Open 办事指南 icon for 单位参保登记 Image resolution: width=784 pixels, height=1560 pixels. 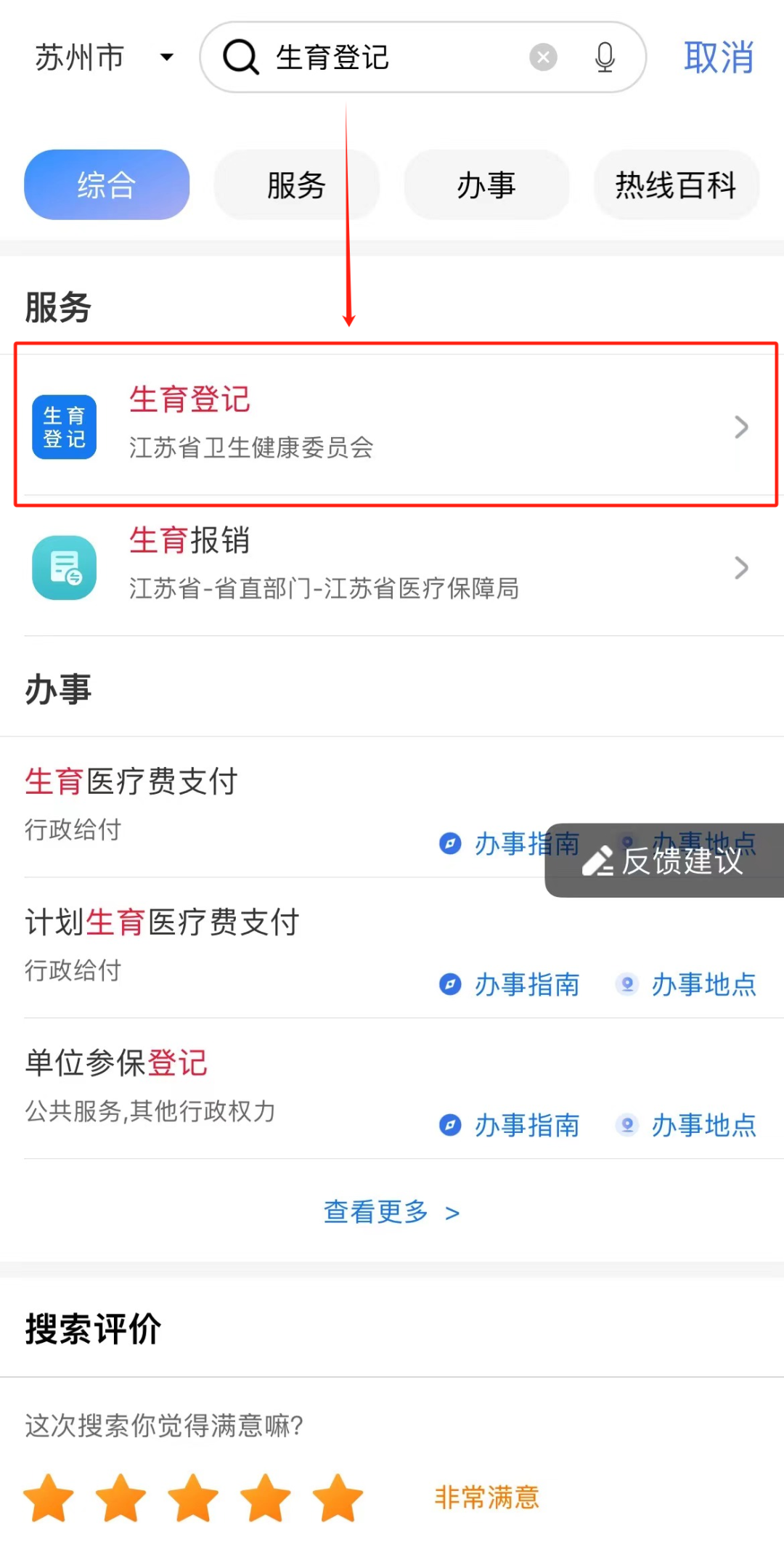pyautogui.click(x=450, y=1125)
